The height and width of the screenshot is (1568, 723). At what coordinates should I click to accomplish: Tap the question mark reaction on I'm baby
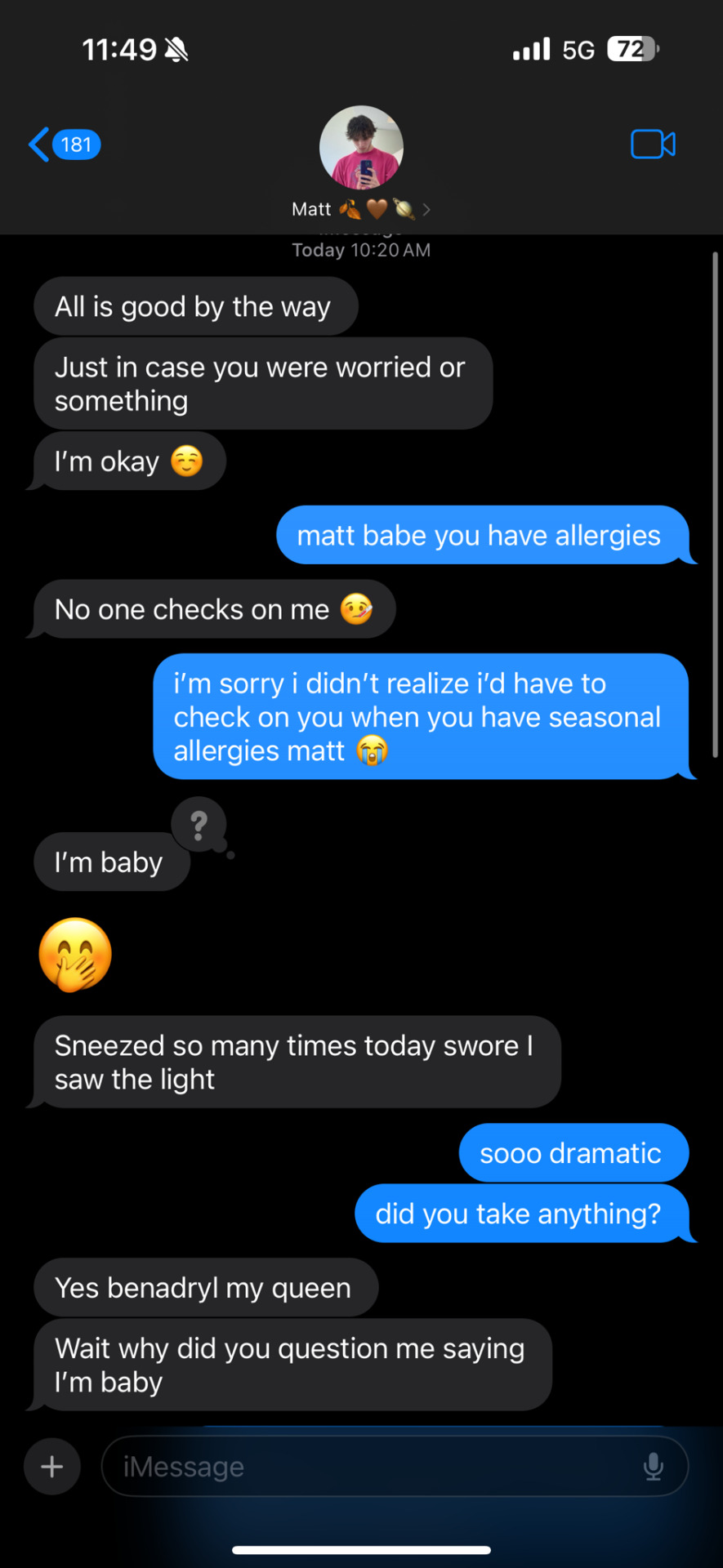(x=199, y=825)
